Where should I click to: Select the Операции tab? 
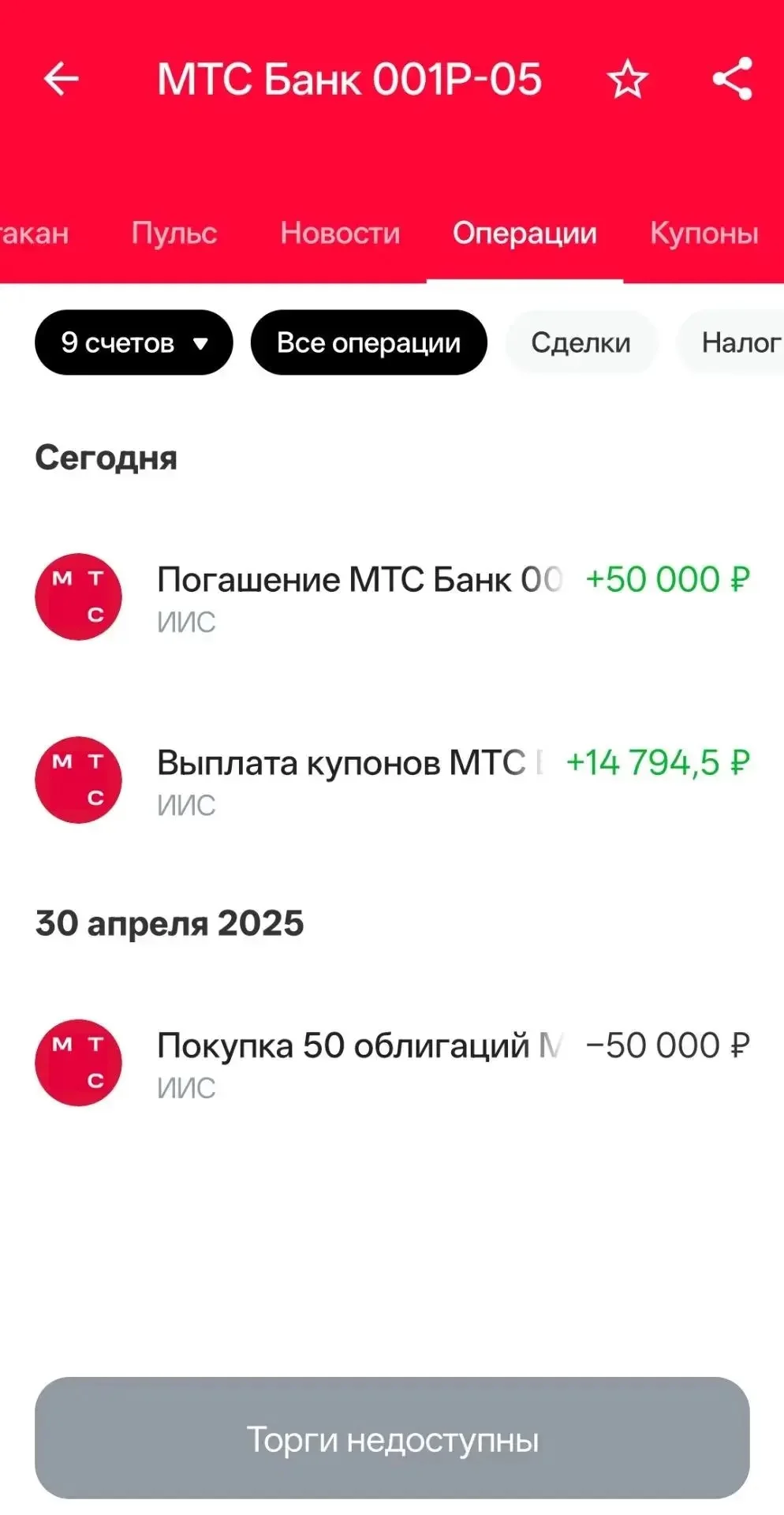[525, 233]
